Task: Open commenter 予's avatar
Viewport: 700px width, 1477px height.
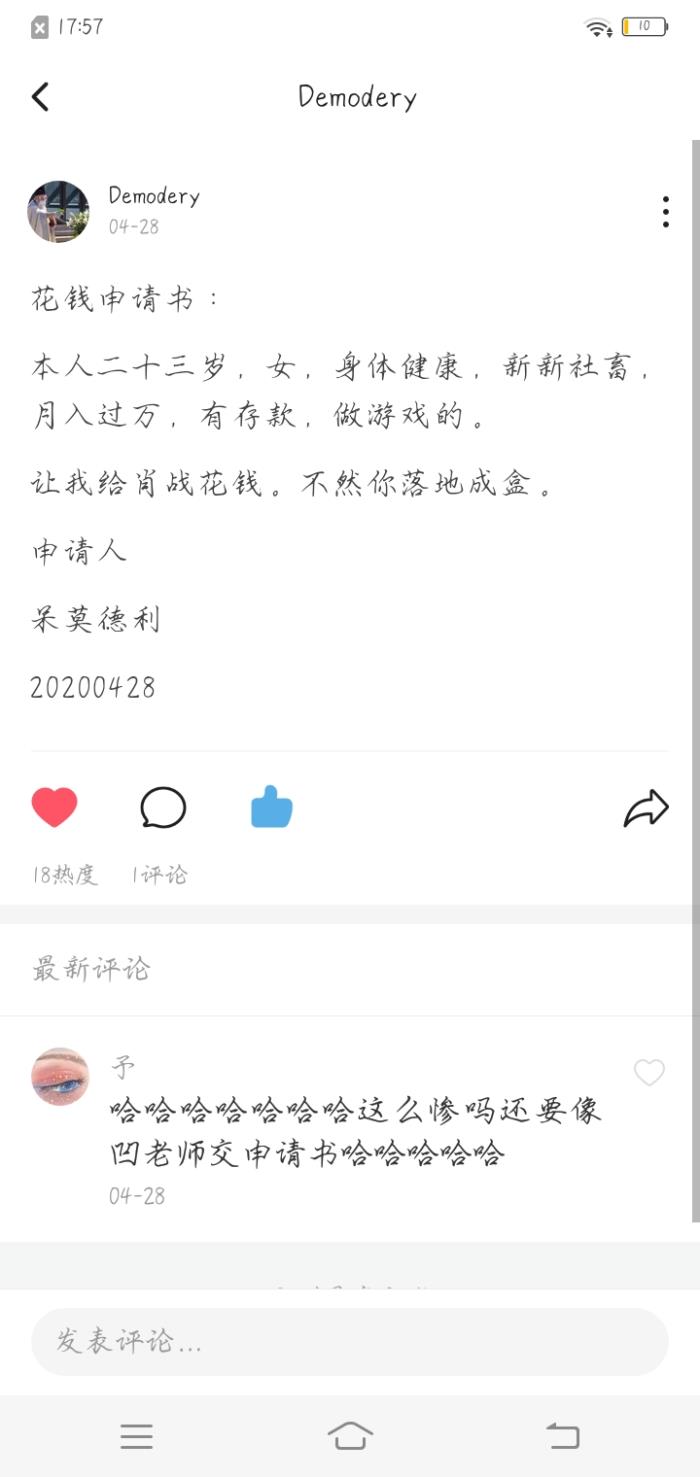Action: click(60, 1077)
